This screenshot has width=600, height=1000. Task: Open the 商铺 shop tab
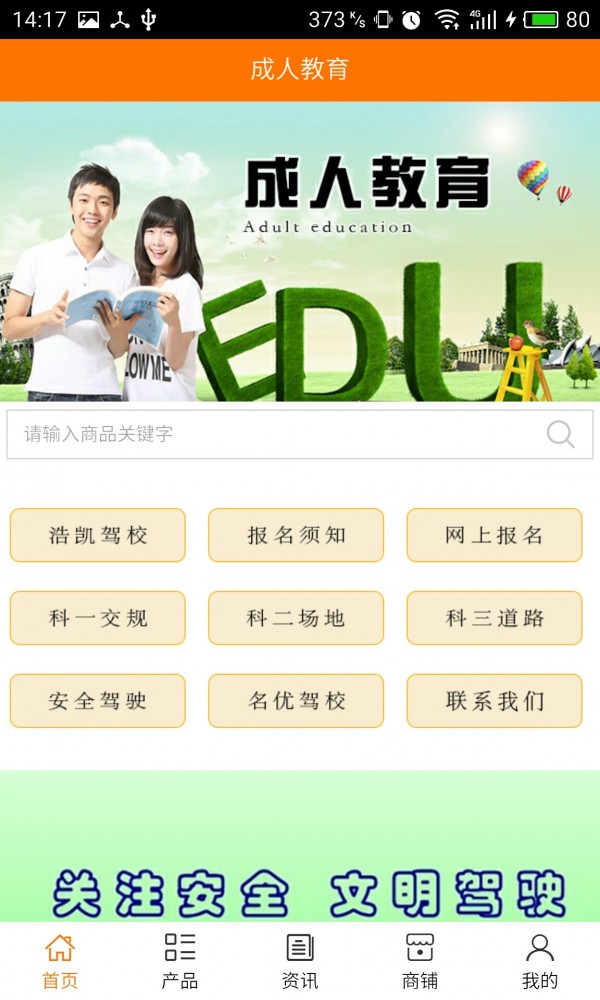pyautogui.click(x=420, y=961)
